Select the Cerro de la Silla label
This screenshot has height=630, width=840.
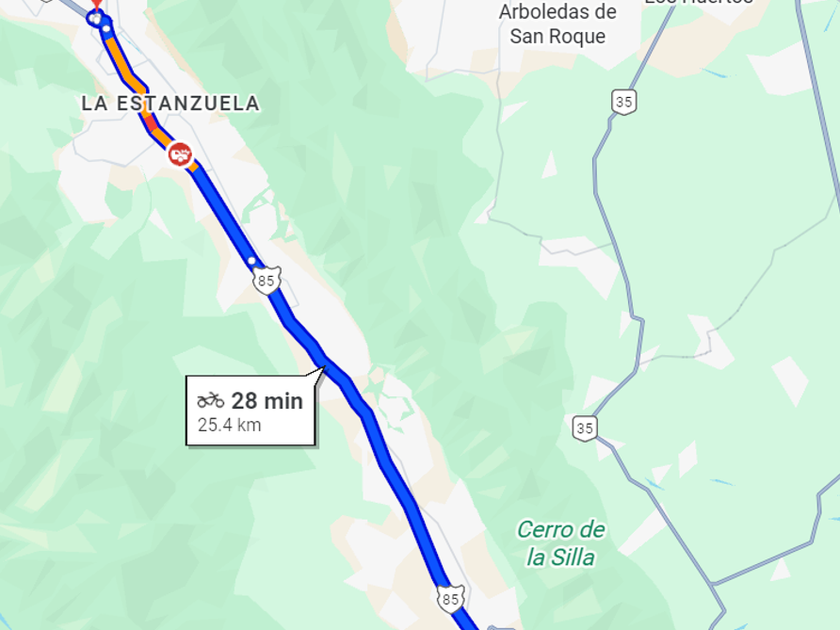561,543
